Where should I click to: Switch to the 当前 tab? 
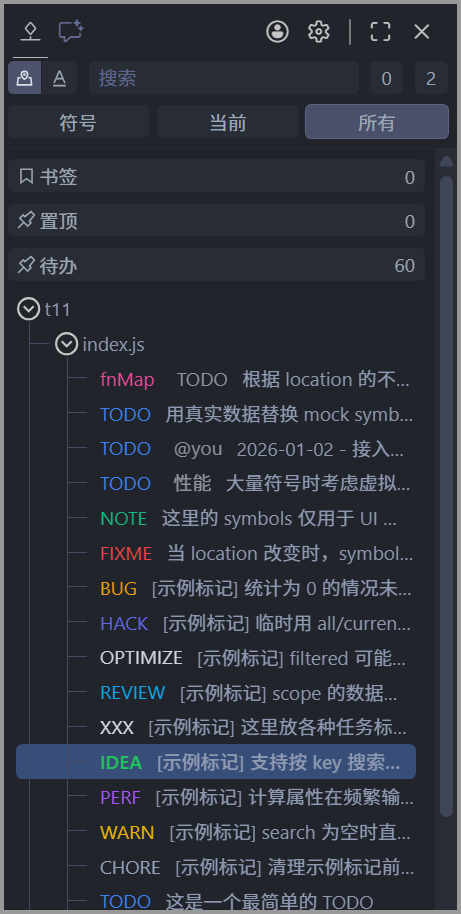click(x=227, y=122)
